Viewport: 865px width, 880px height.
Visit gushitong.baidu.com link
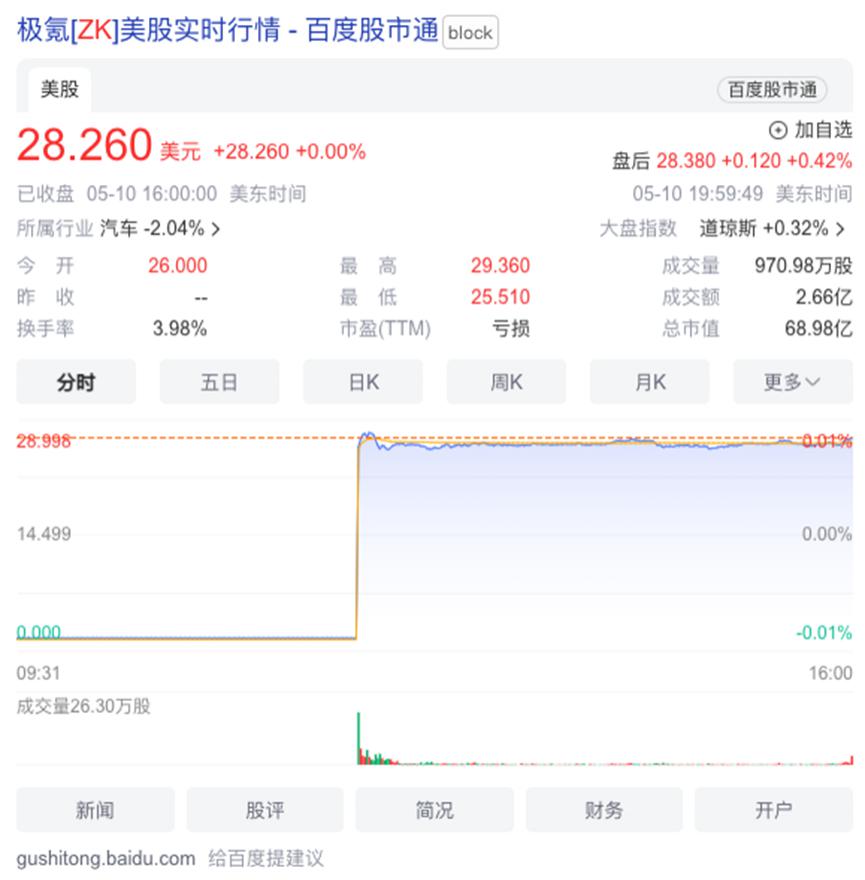pyautogui.click(x=106, y=858)
